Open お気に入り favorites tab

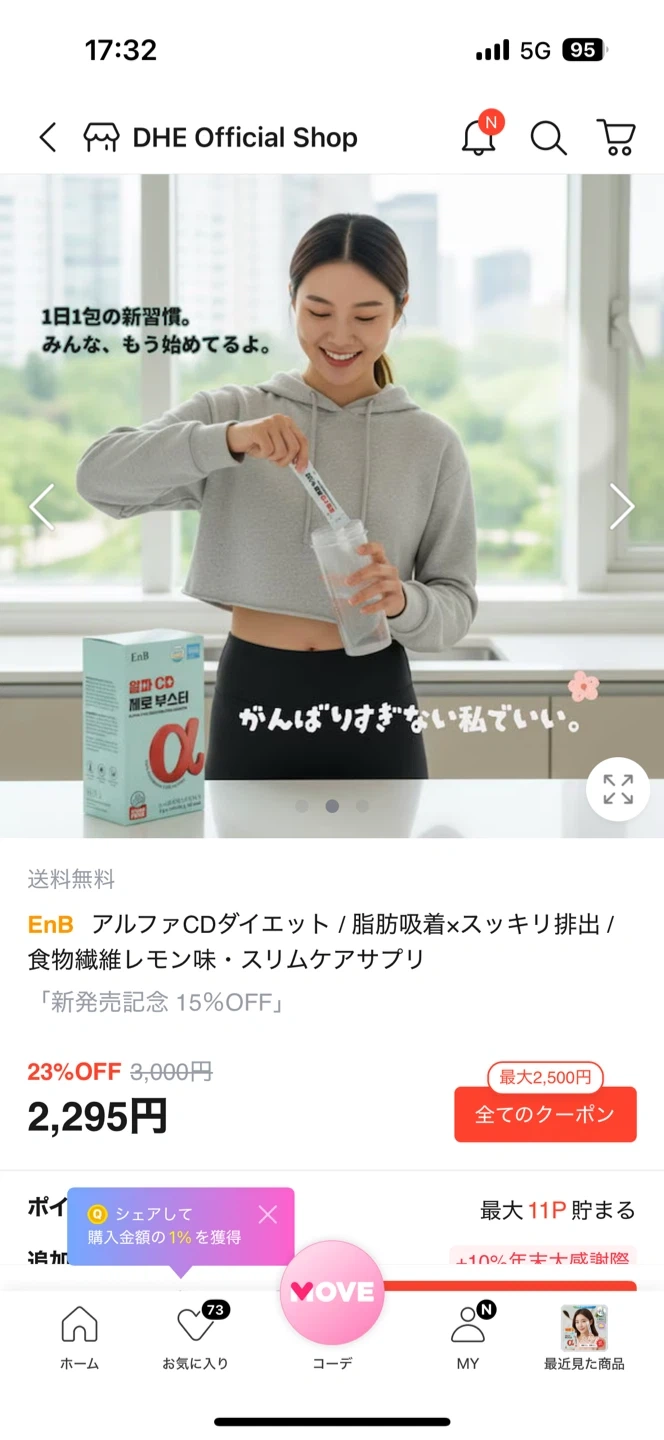(x=196, y=1338)
